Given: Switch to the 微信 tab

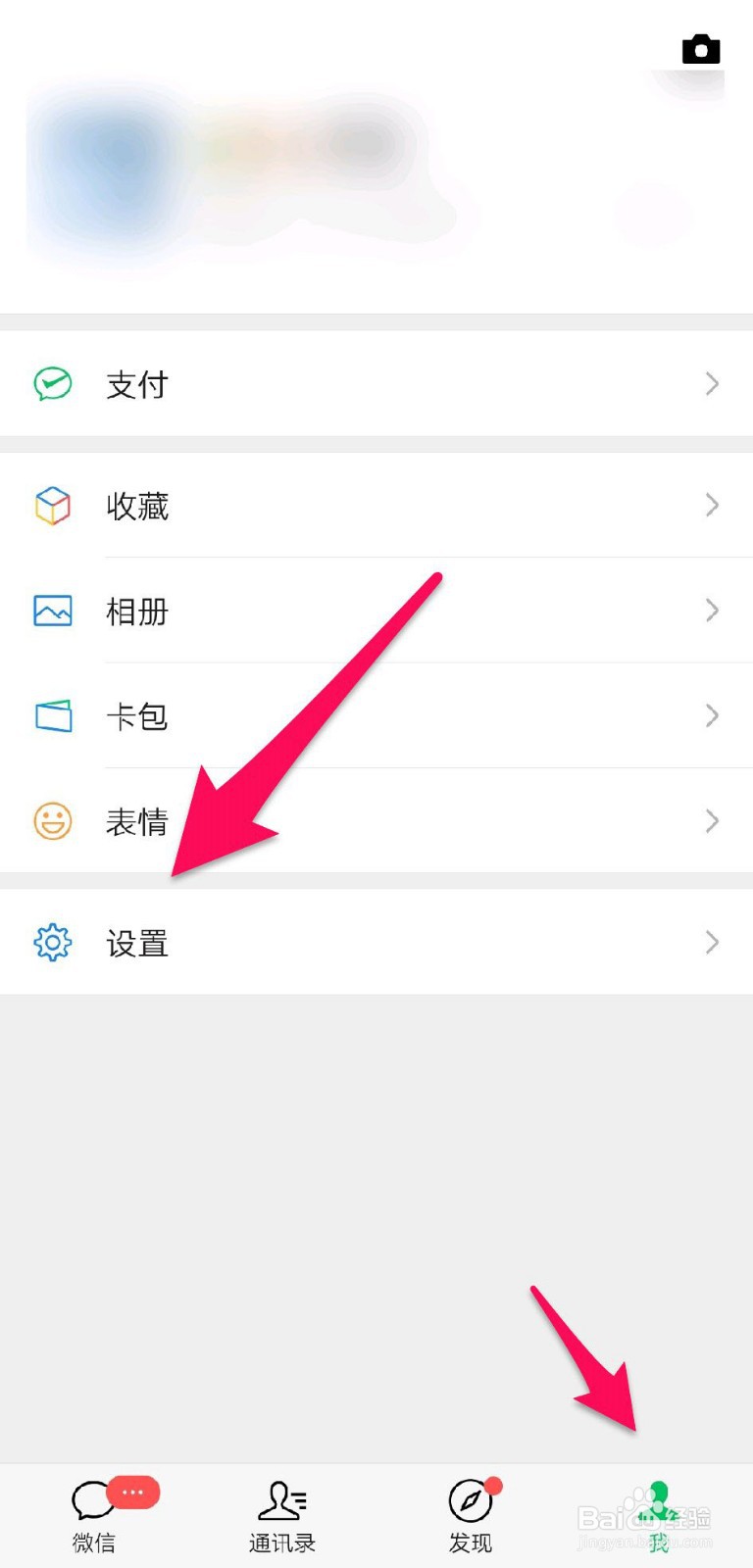Looking at the screenshot, I should coord(91,1514).
